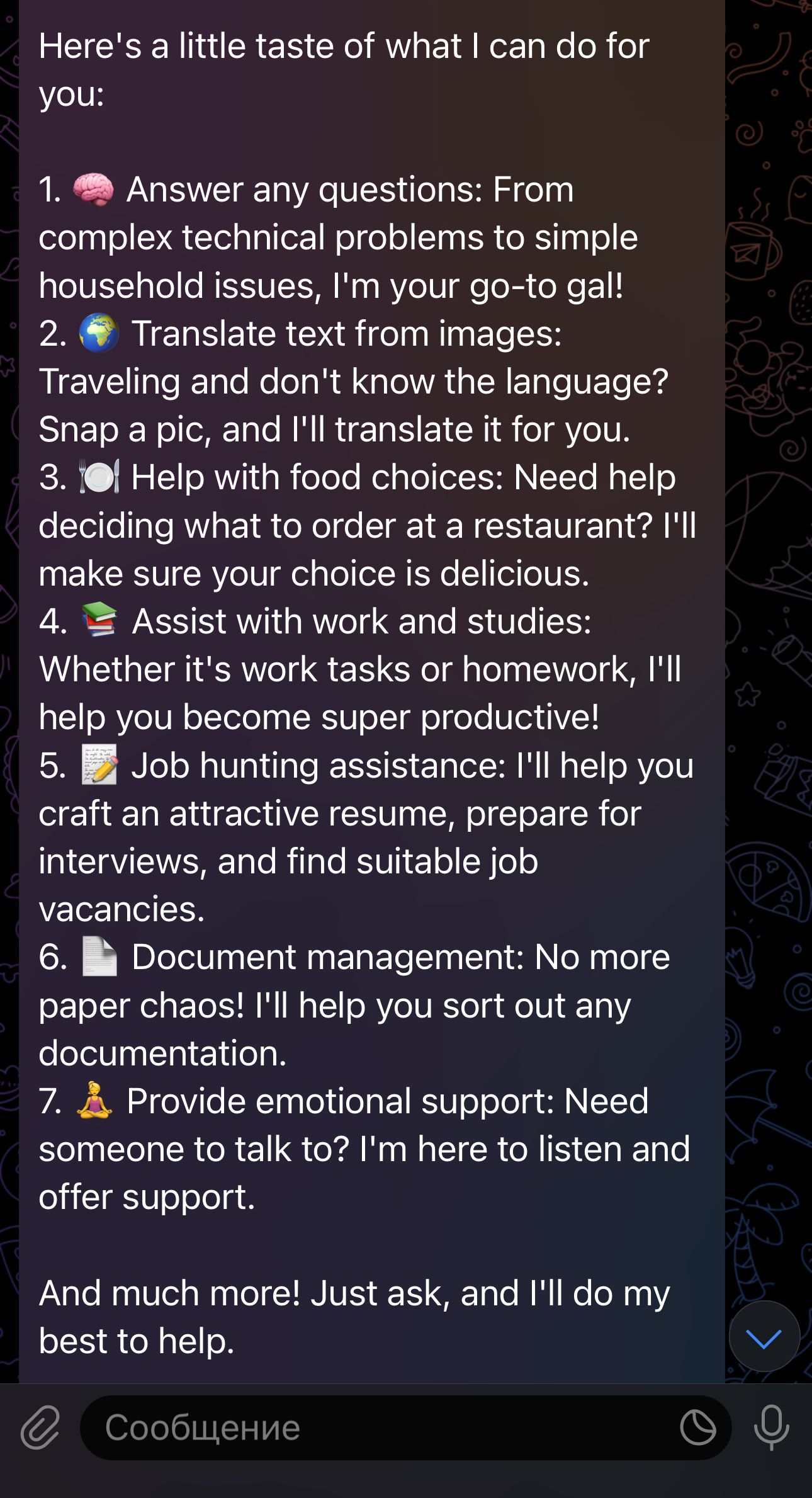
Task: Click the meditating emoji in emotional support item
Action: click(x=94, y=1100)
